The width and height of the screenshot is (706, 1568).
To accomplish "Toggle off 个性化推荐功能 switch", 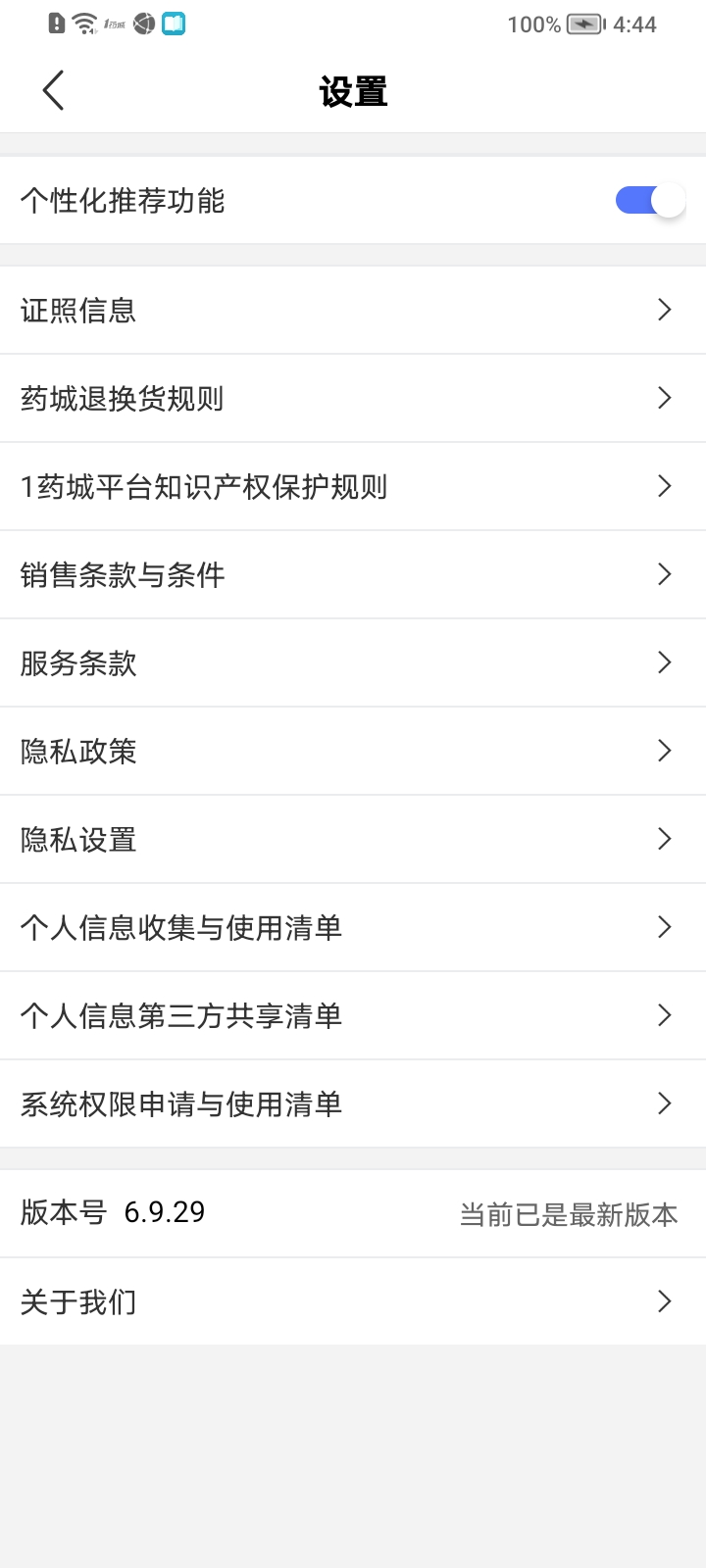I will click(x=649, y=201).
